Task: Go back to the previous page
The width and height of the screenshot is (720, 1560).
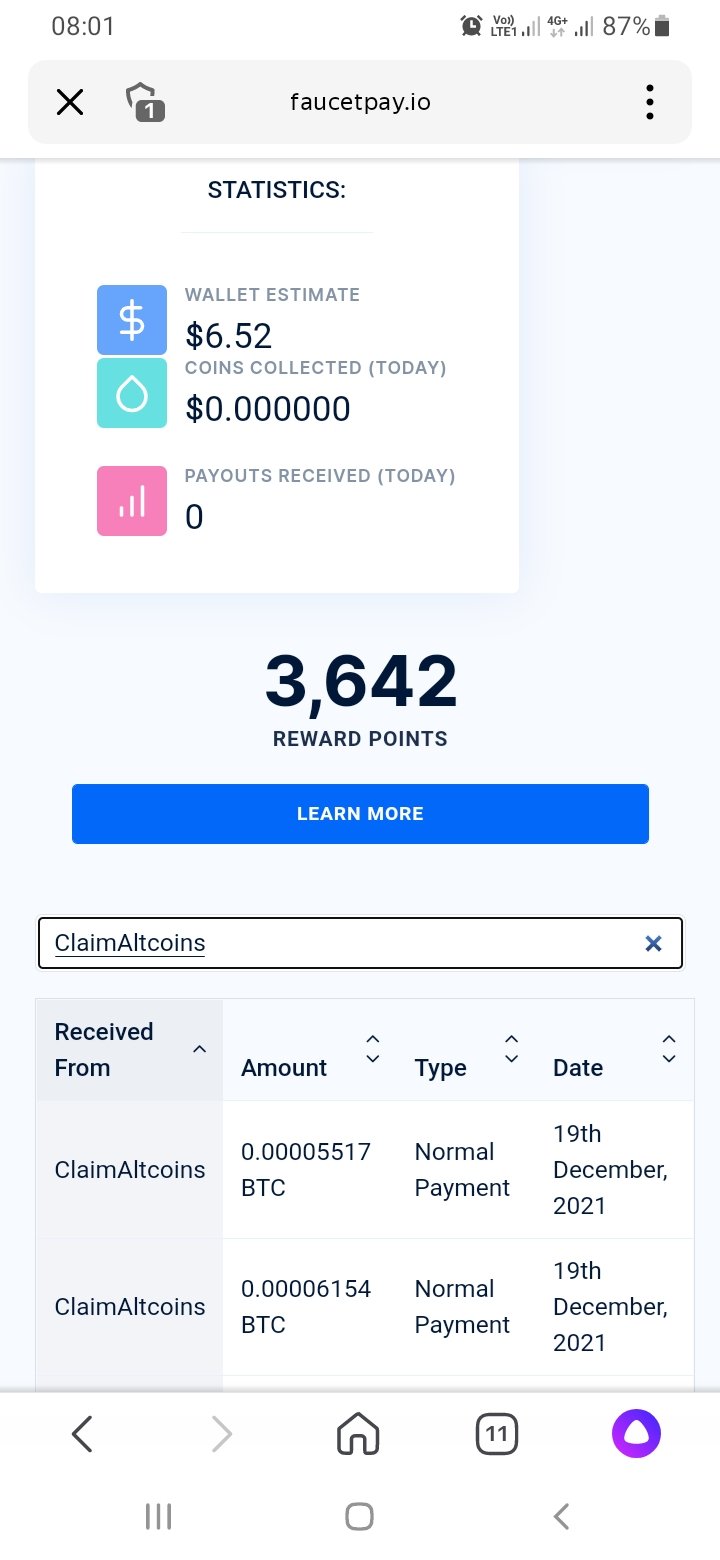Action: (x=83, y=1435)
